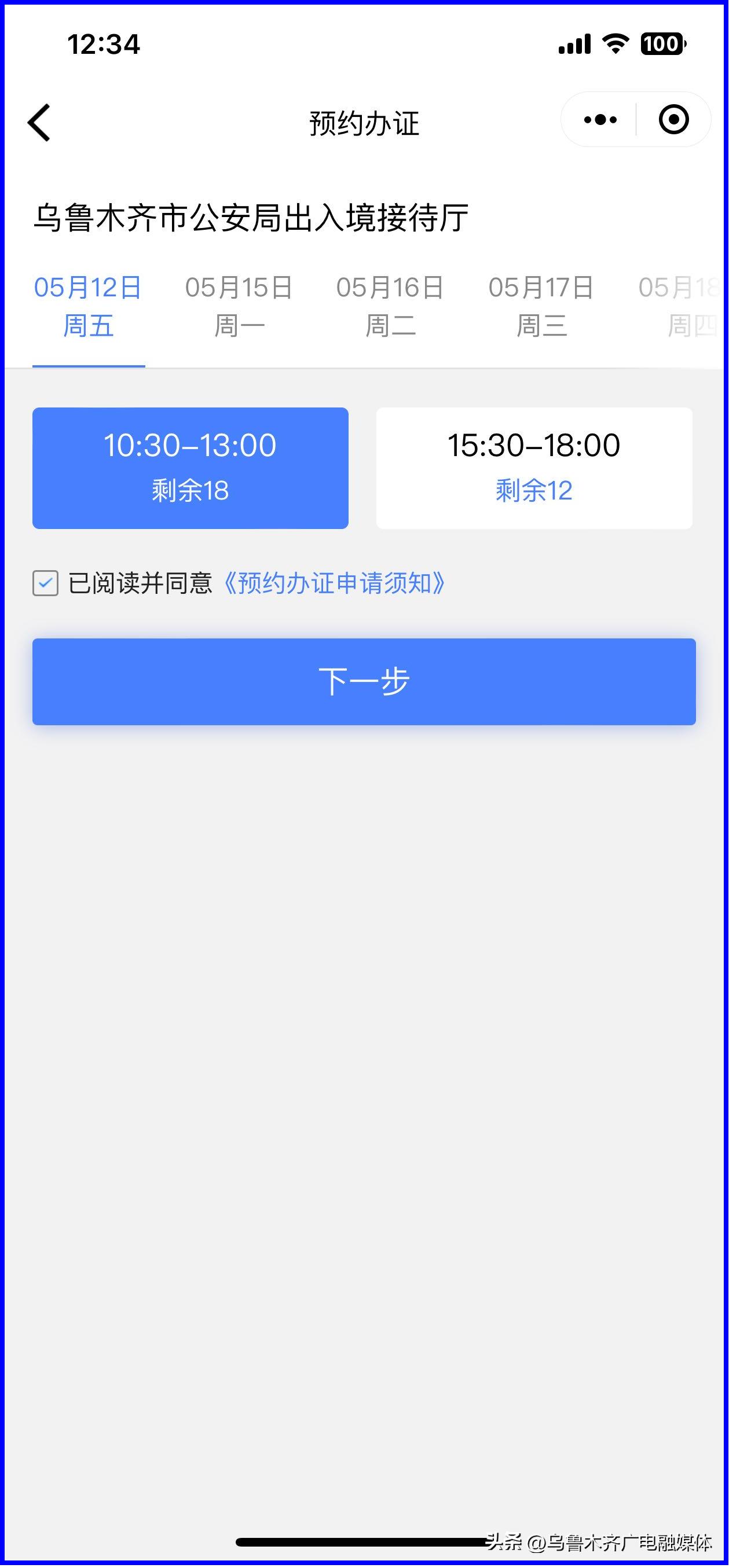This screenshot has height=1568, width=729.
Task: Tap the circular close/home capsule icon
Action: point(673,120)
